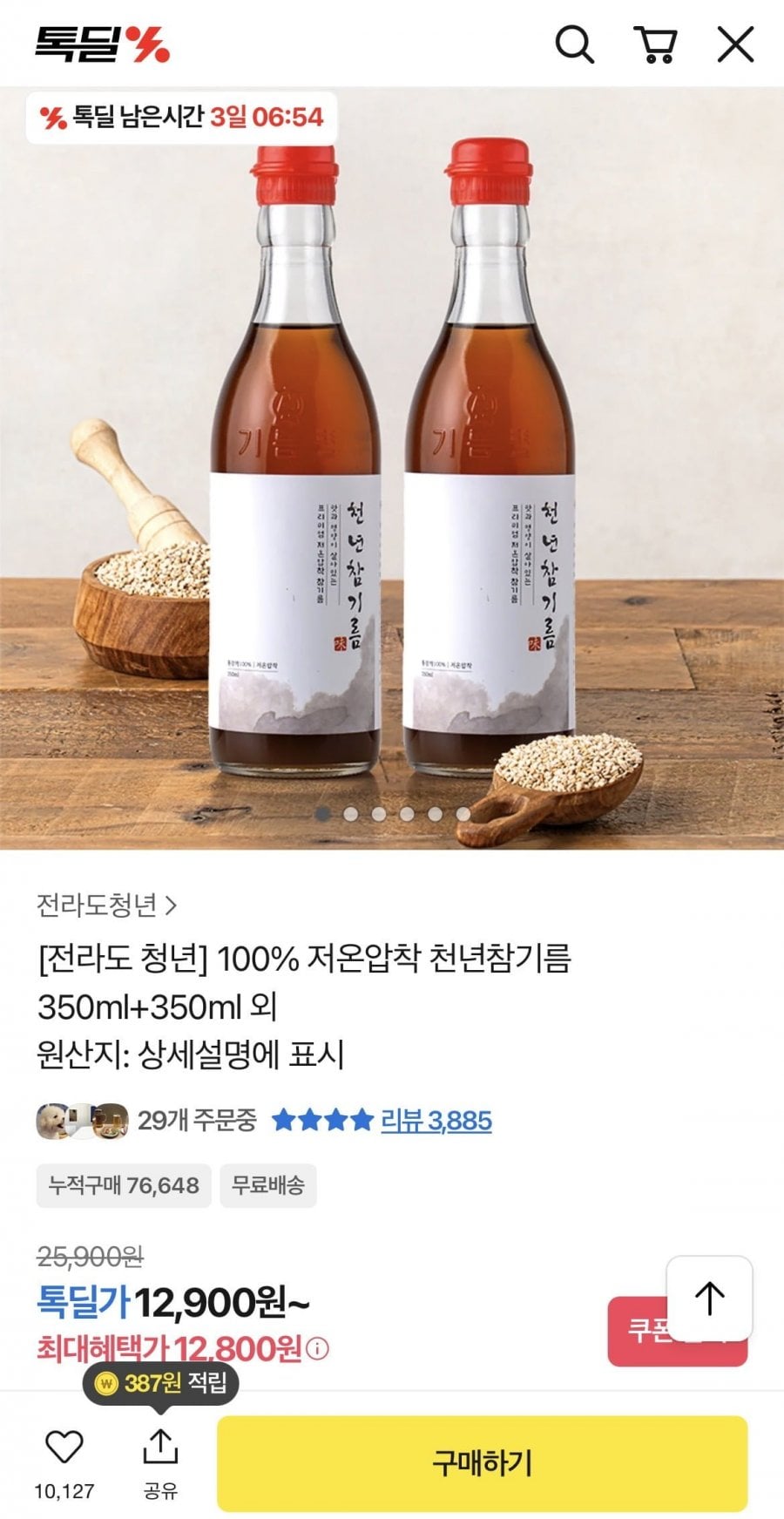Open the shopping cart
Image resolution: width=784 pixels, height=1519 pixels.
click(656, 44)
